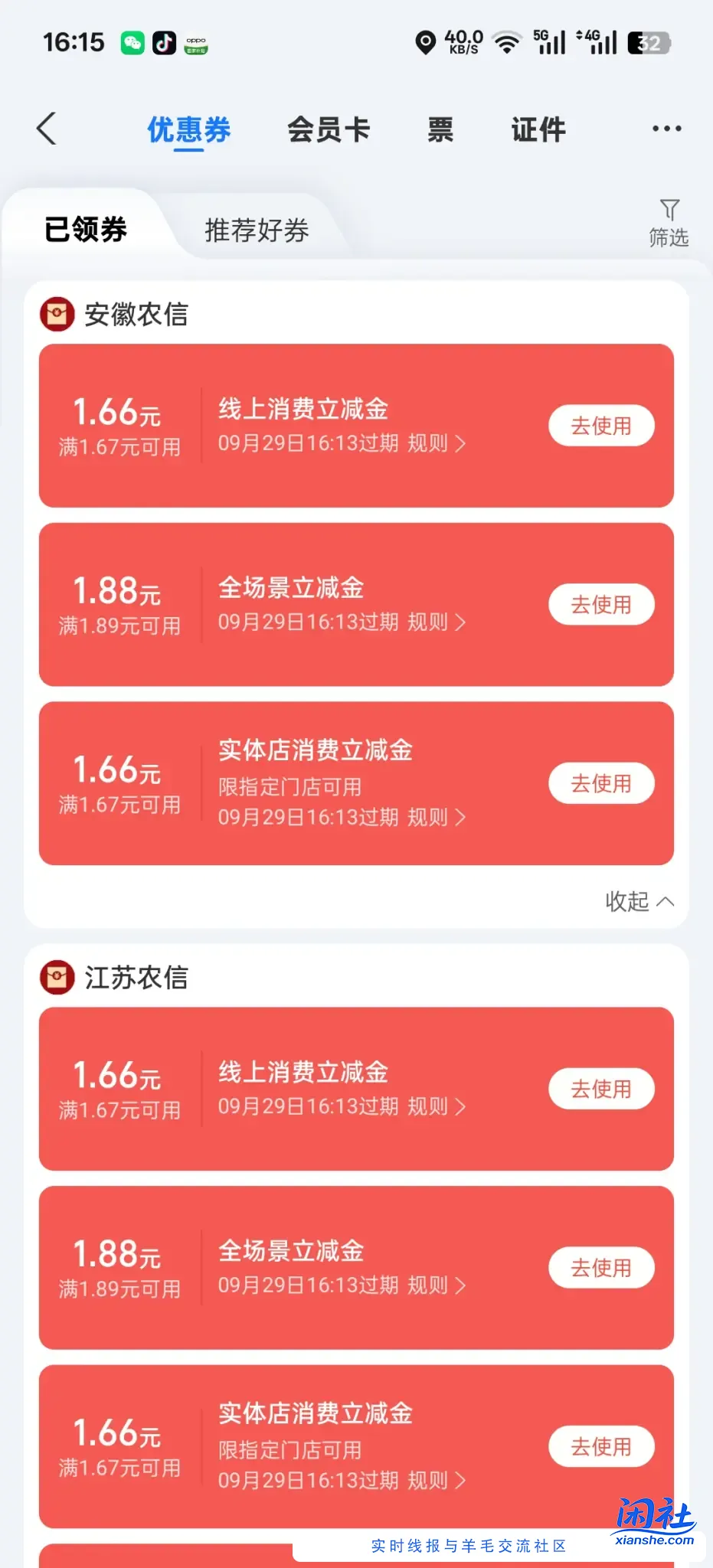Switch to the 会员卡 tab
Screen dimensions: 713x1568
[x=329, y=129]
